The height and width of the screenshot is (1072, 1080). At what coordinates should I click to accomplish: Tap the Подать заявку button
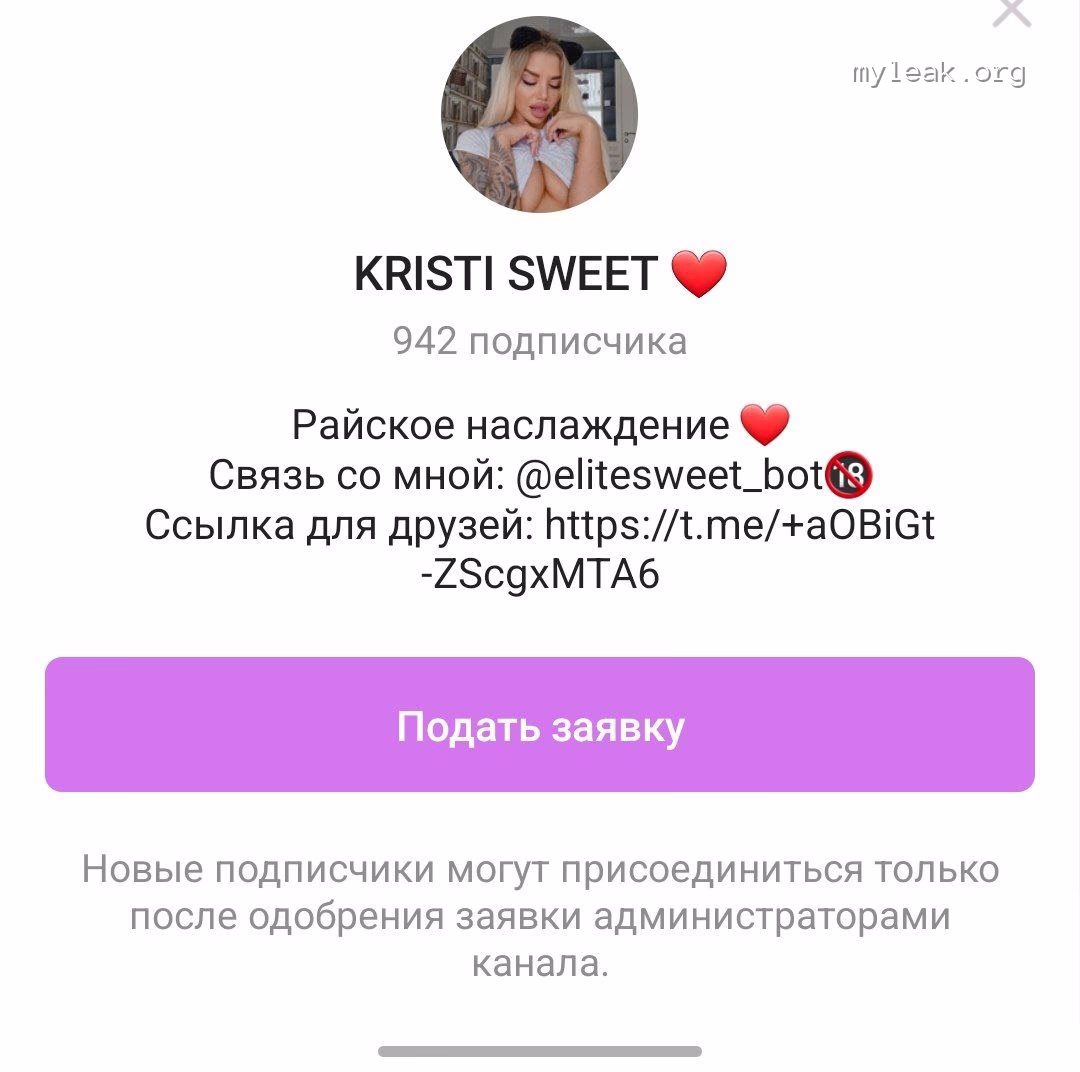pos(540,725)
